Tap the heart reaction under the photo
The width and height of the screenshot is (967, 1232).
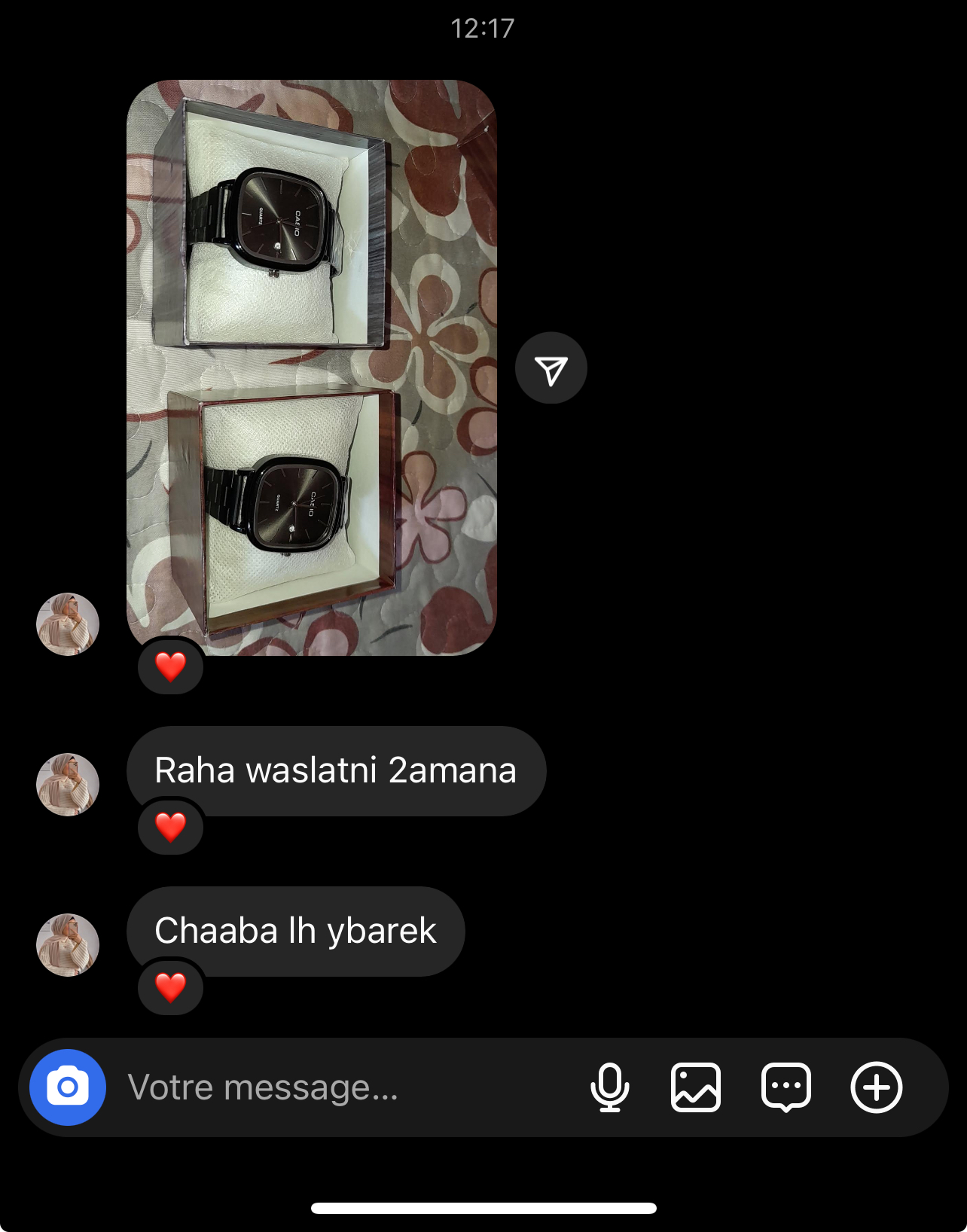170,666
